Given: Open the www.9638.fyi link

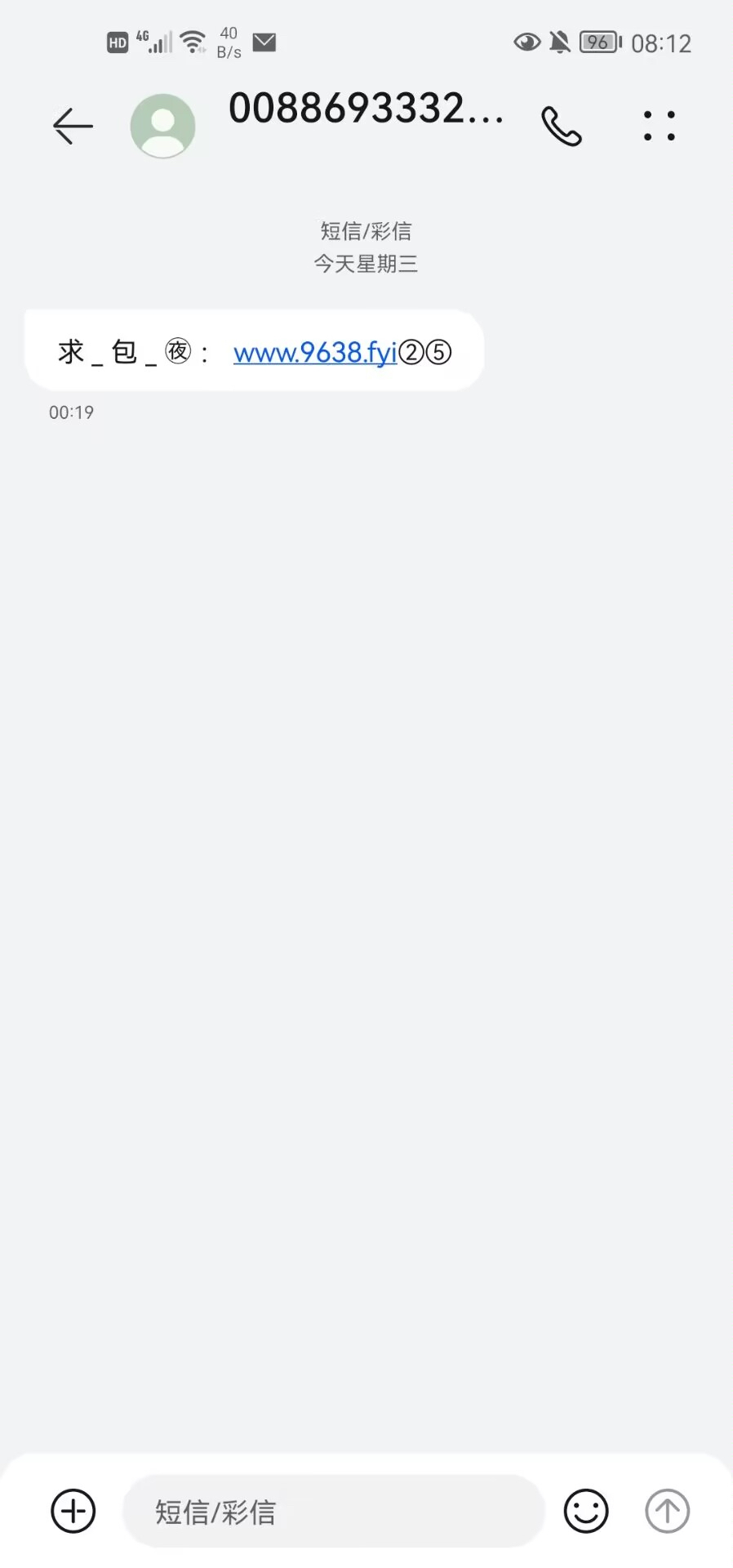Looking at the screenshot, I should point(315,353).
